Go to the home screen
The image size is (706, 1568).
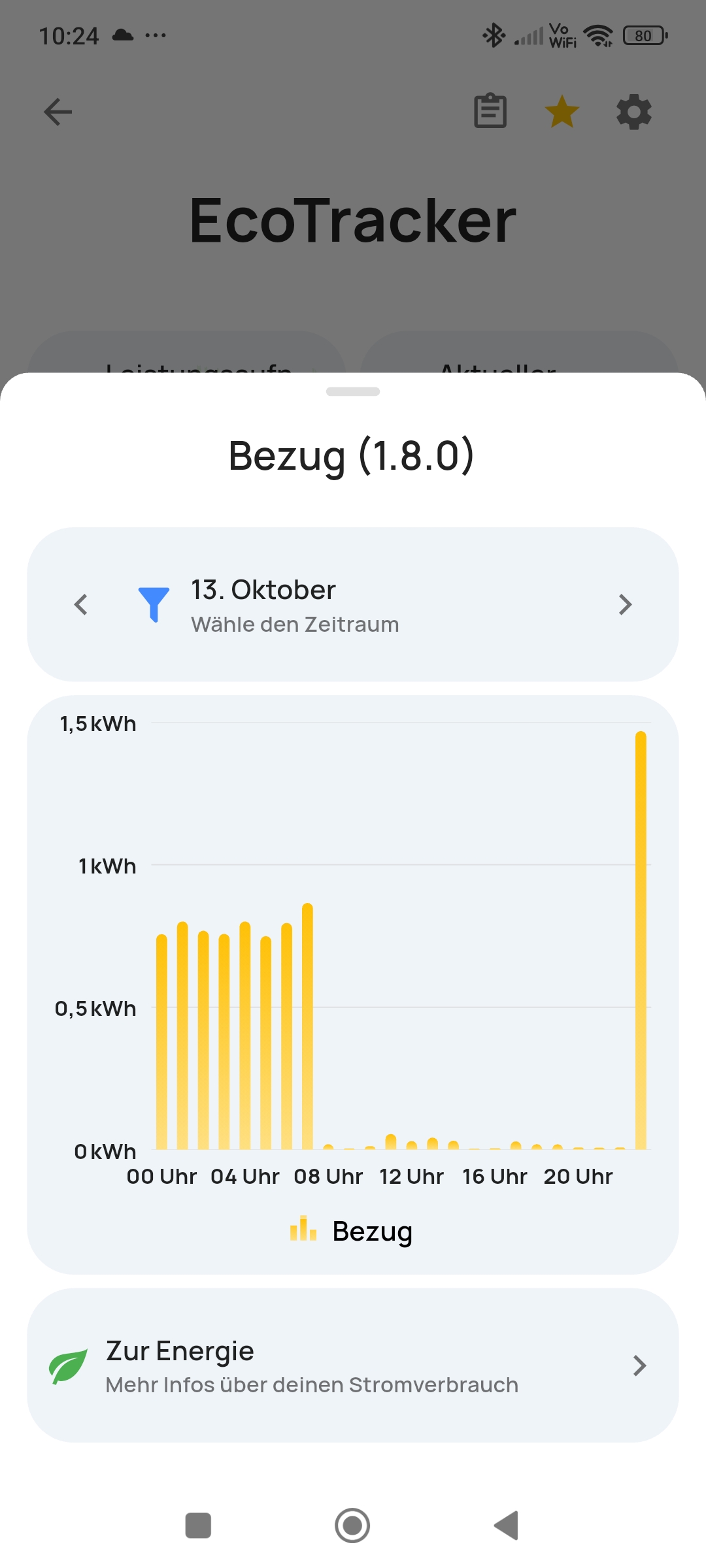pos(352,1526)
